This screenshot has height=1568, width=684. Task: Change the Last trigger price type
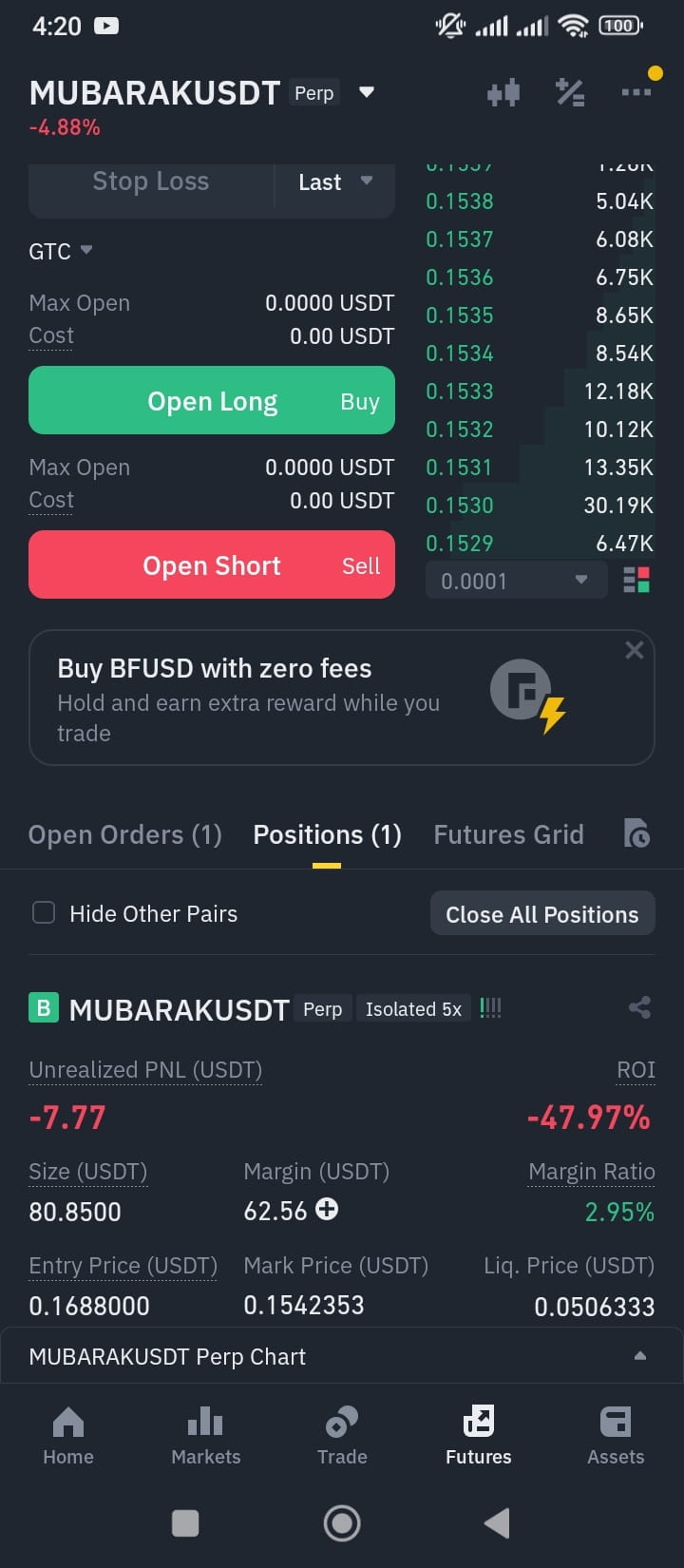(334, 182)
